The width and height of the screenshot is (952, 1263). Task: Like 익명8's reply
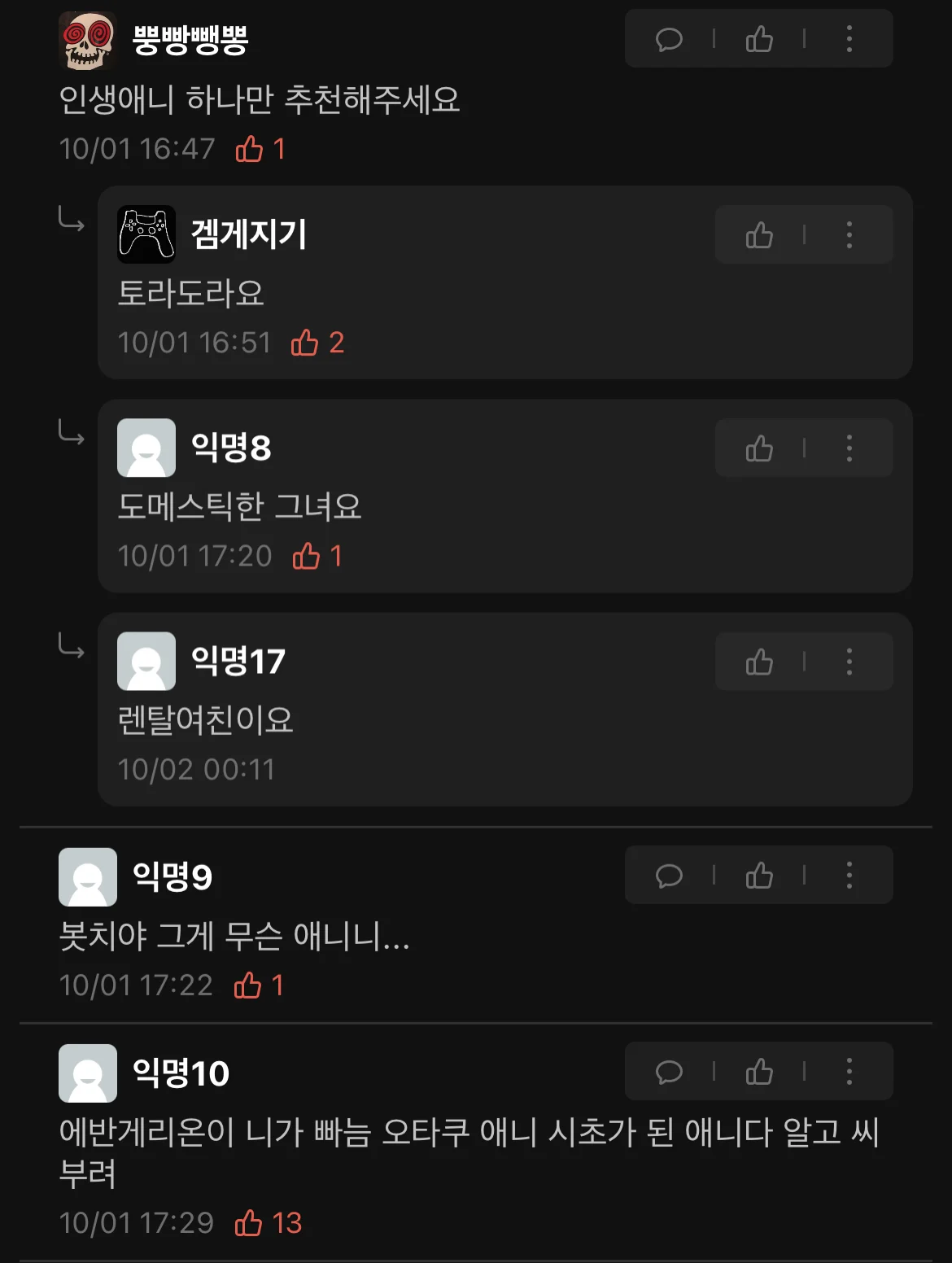click(759, 448)
